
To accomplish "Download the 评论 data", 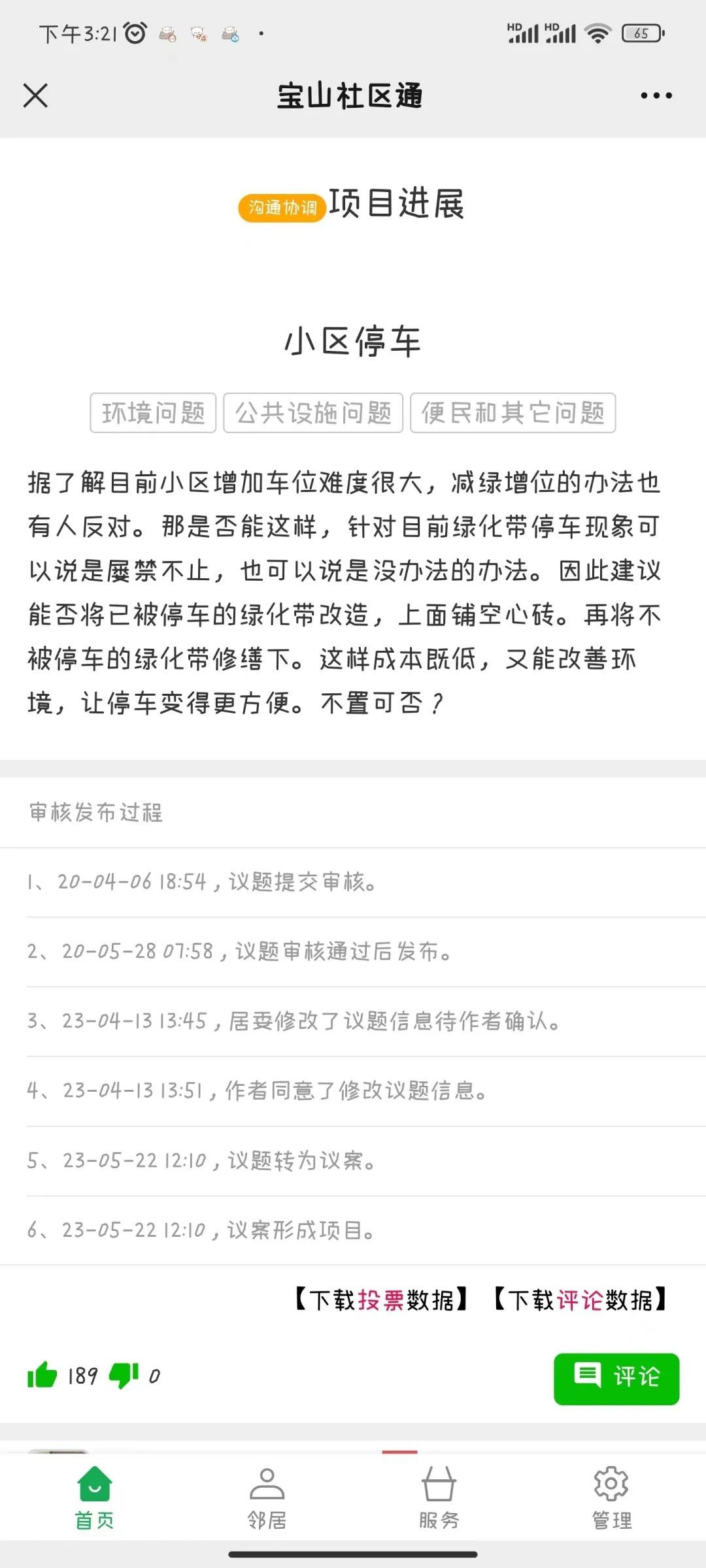I will click(x=580, y=1300).
